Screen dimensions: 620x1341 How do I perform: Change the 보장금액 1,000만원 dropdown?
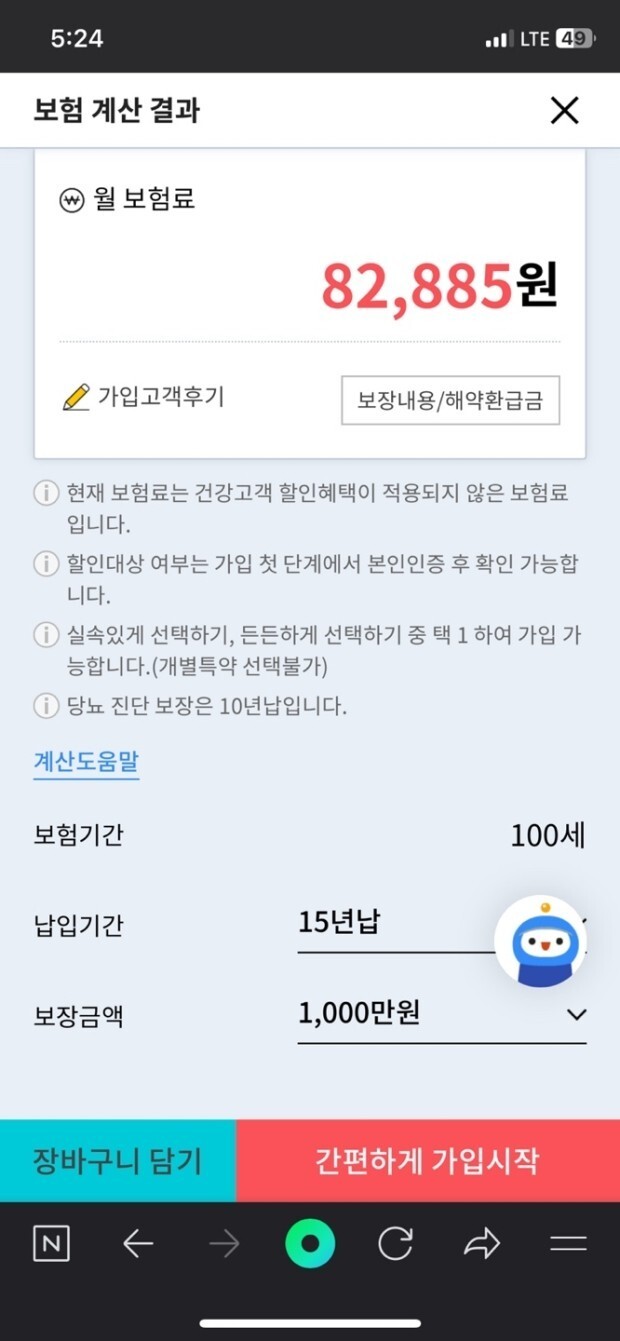tap(441, 1014)
